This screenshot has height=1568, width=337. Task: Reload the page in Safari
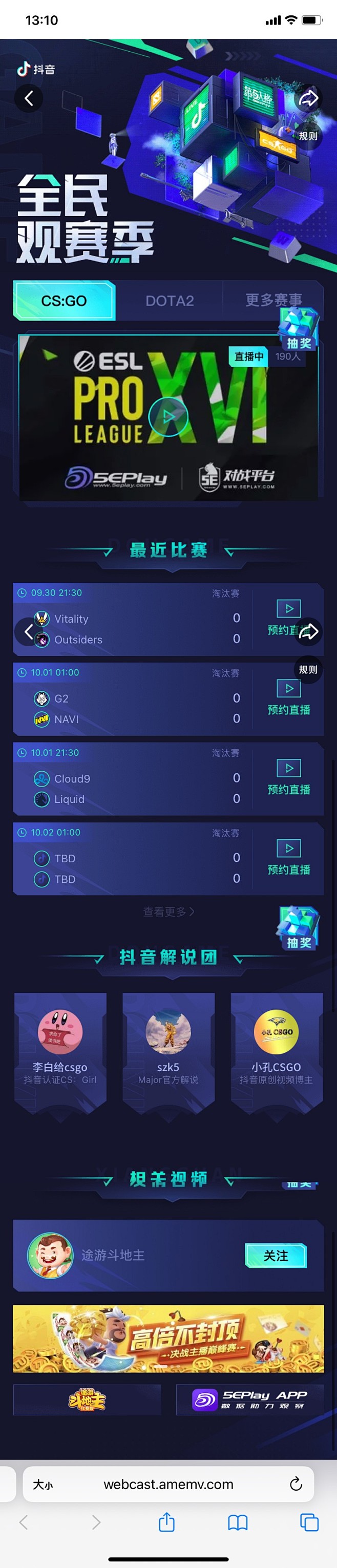[x=296, y=1484]
